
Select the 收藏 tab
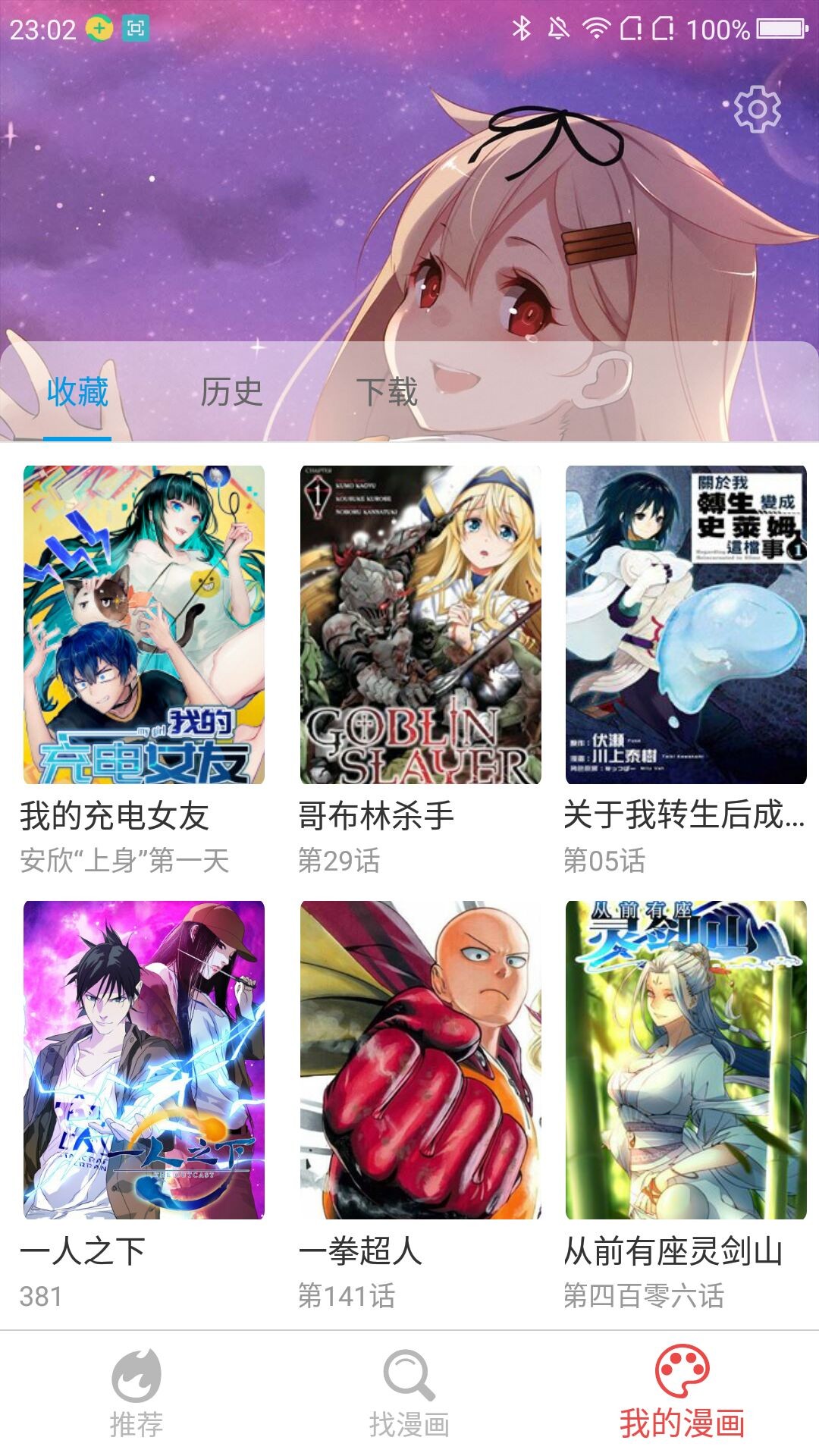click(x=77, y=392)
